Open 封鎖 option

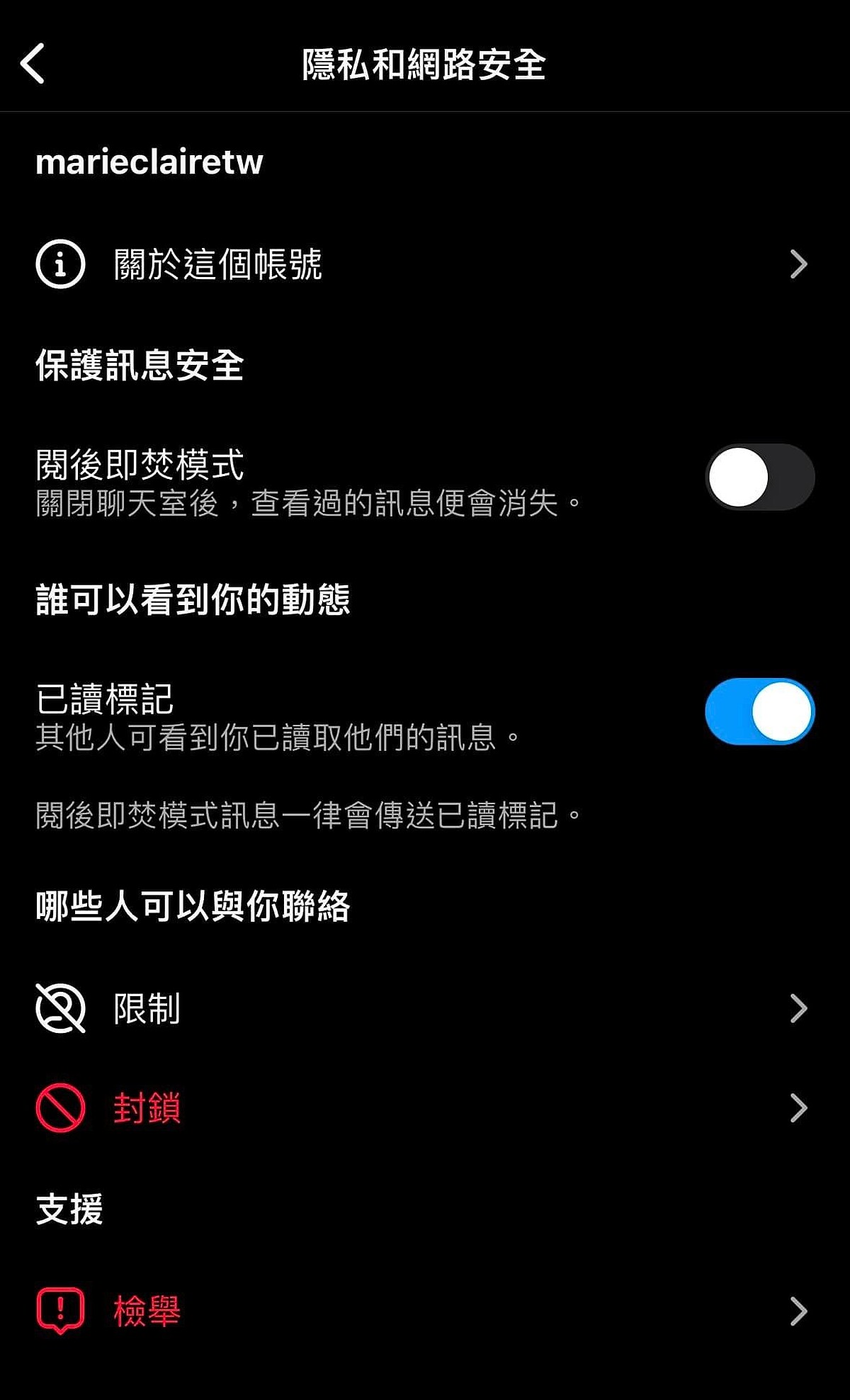click(x=424, y=1108)
